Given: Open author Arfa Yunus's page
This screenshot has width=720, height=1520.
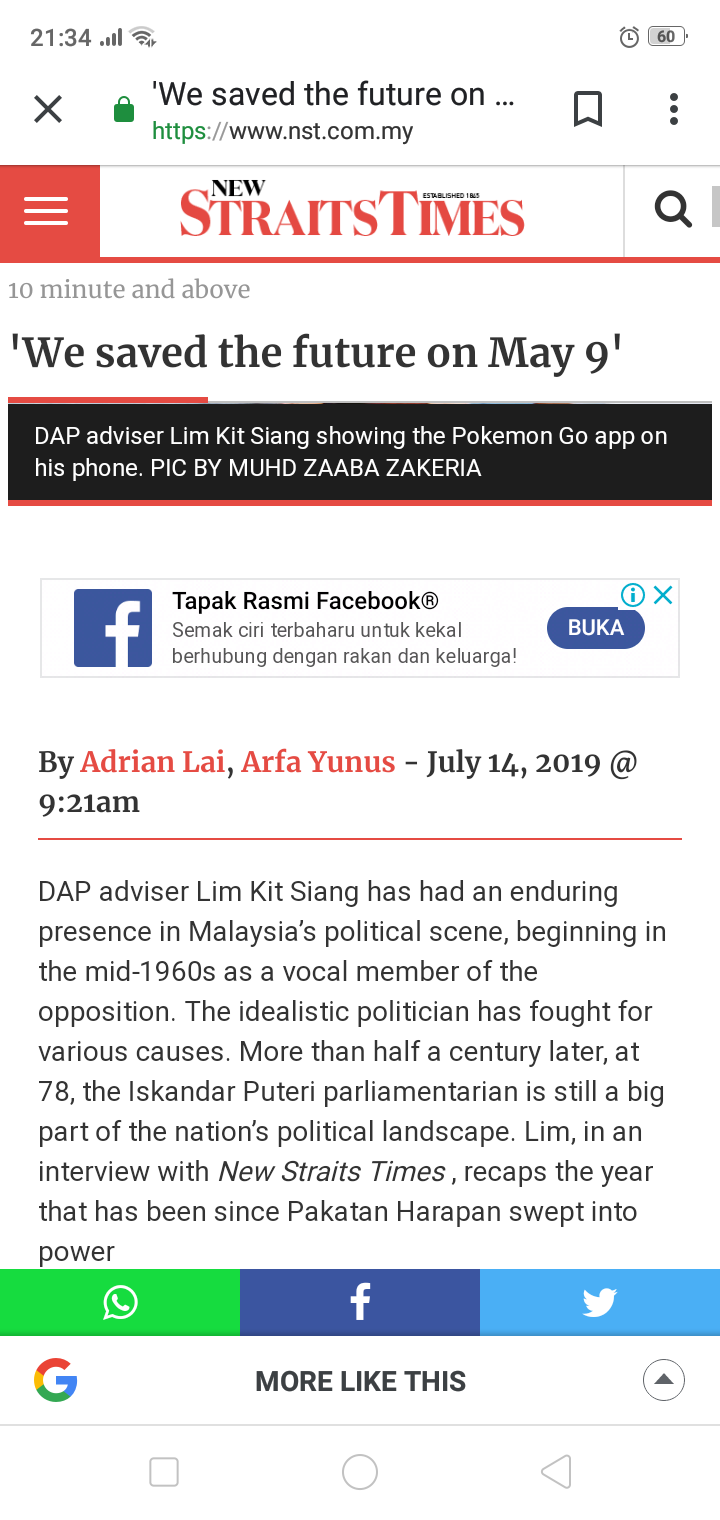Looking at the screenshot, I should (x=318, y=762).
